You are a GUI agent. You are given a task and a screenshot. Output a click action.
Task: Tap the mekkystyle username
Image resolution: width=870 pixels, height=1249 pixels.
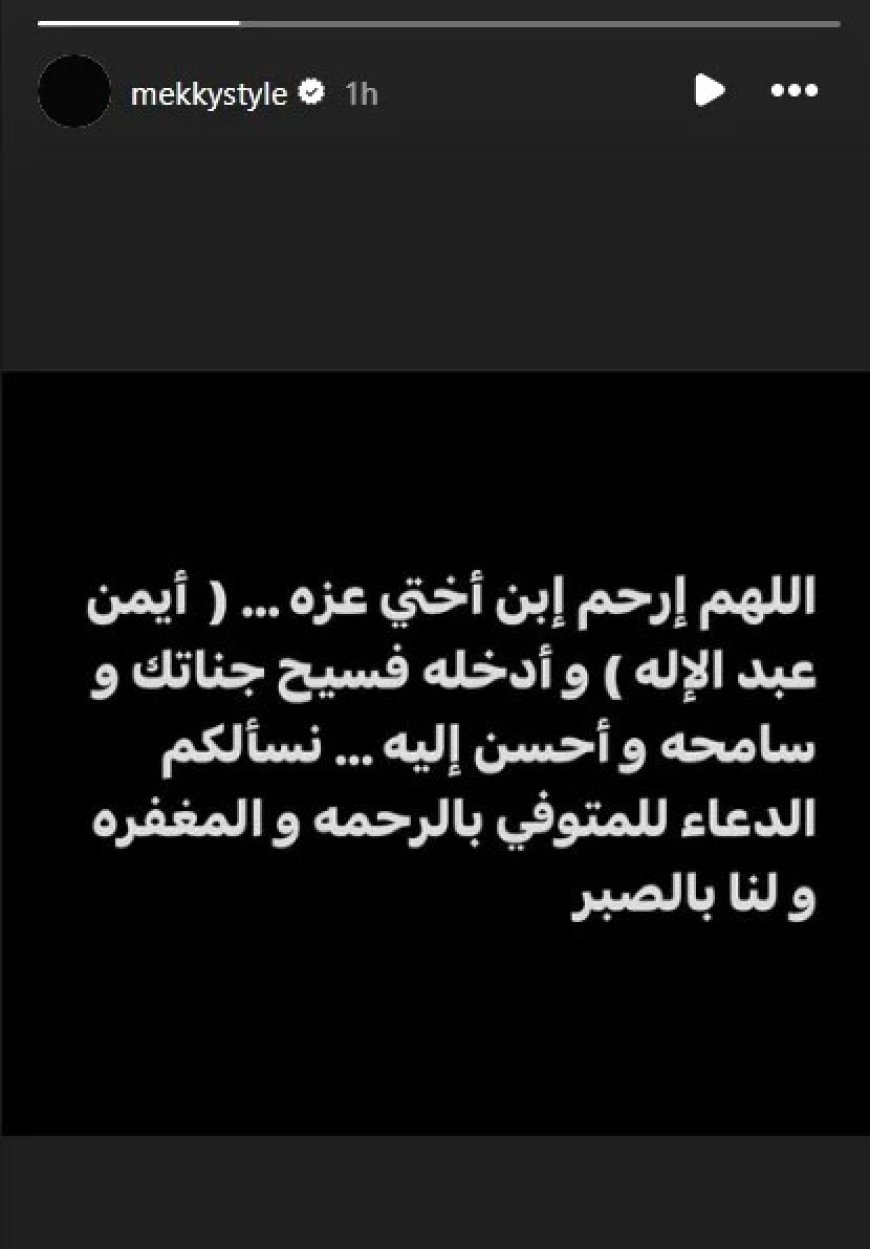(209, 94)
